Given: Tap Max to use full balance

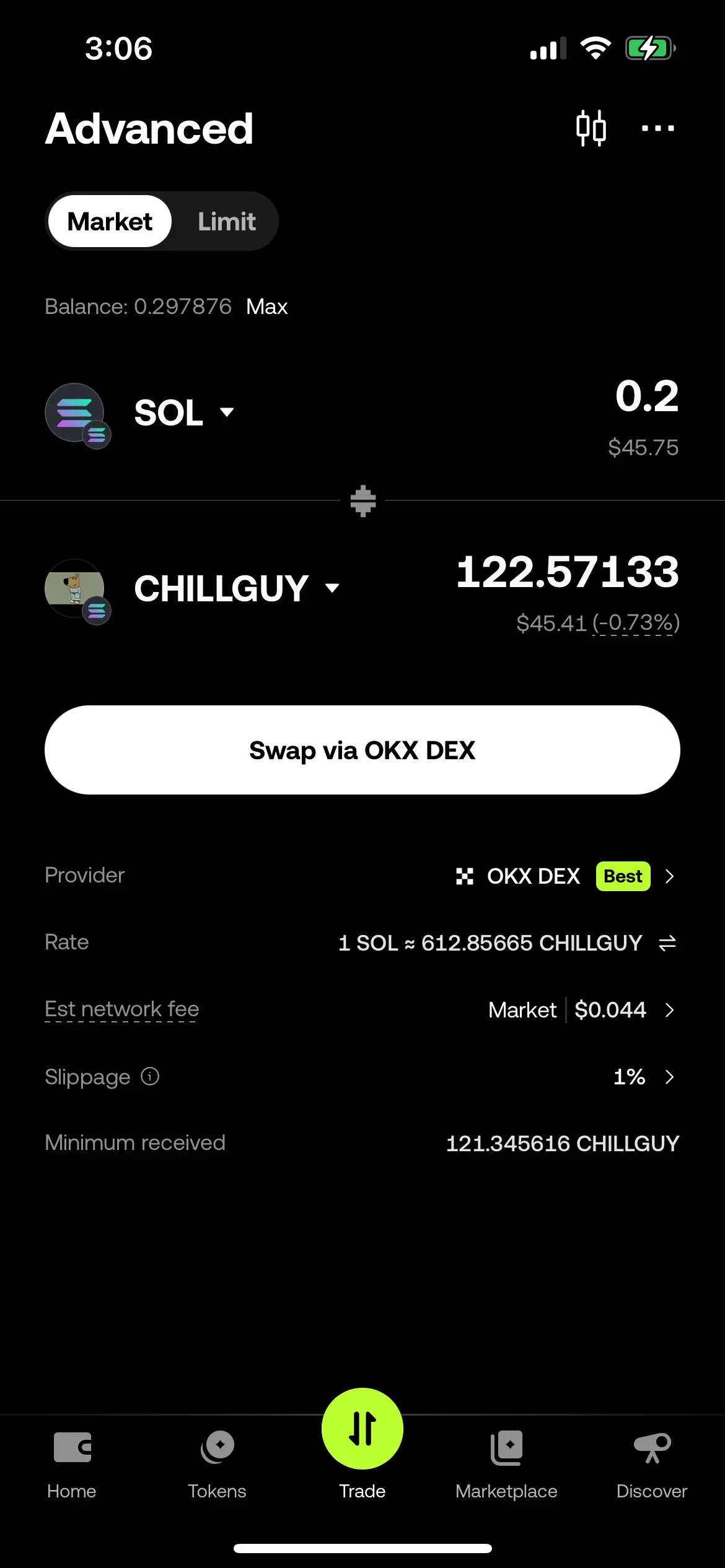Looking at the screenshot, I should tap(266, 307).
